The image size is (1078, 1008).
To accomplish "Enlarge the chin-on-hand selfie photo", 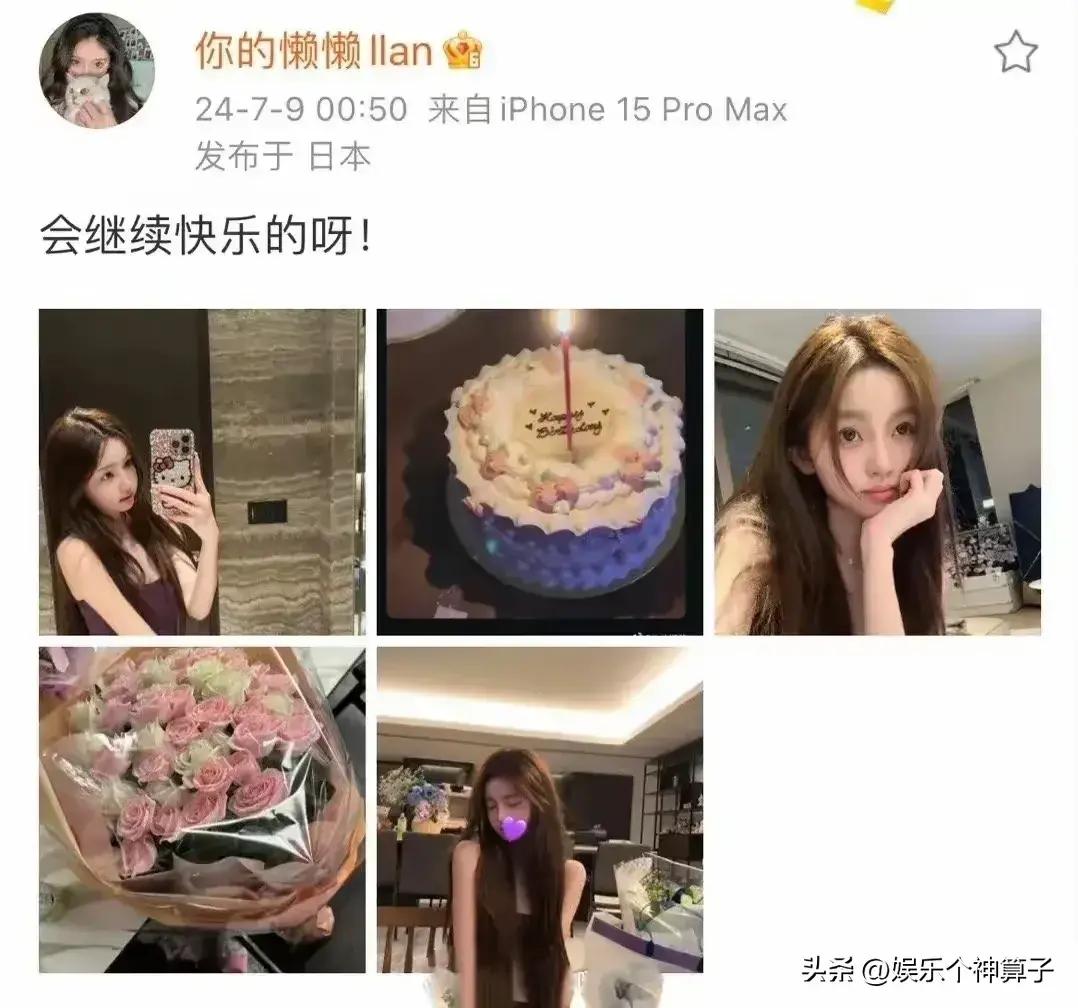I will coord(877,472).
